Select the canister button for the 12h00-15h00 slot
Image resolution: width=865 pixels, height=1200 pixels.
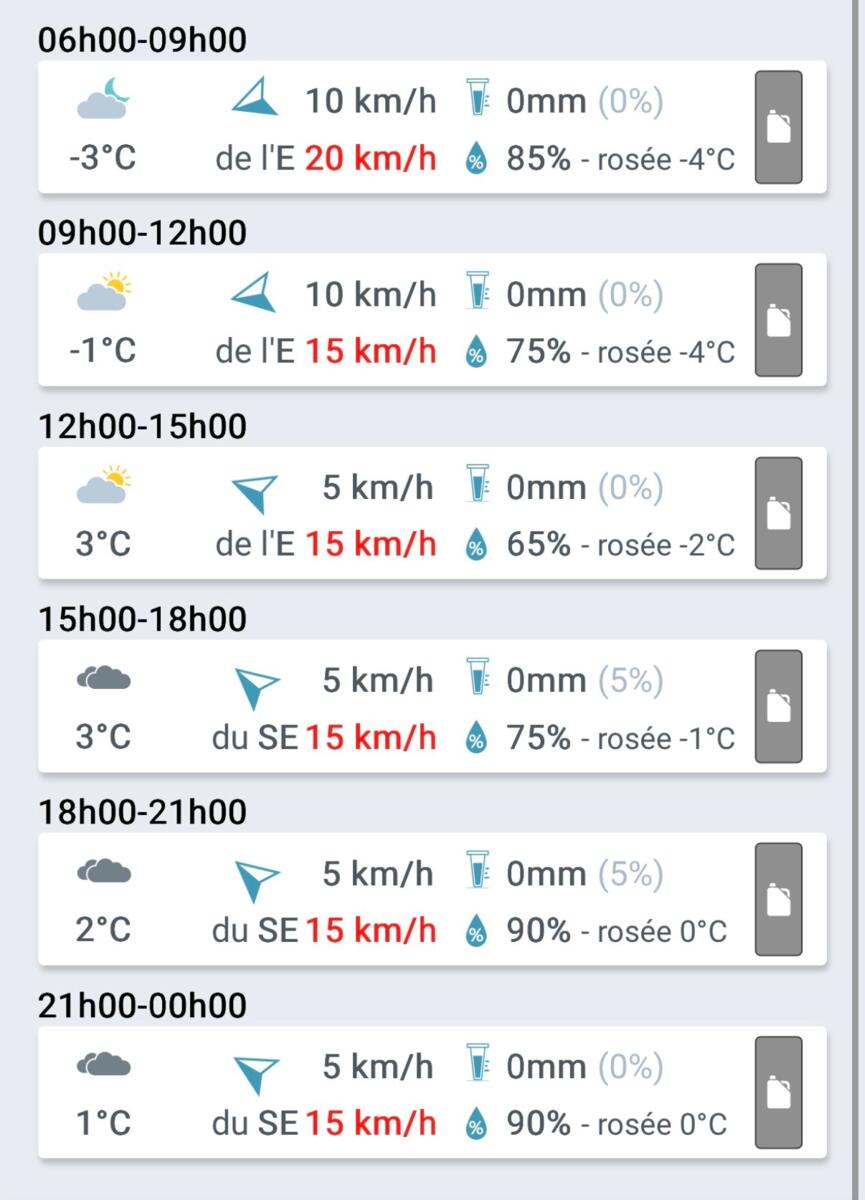[x=778, y=513]
